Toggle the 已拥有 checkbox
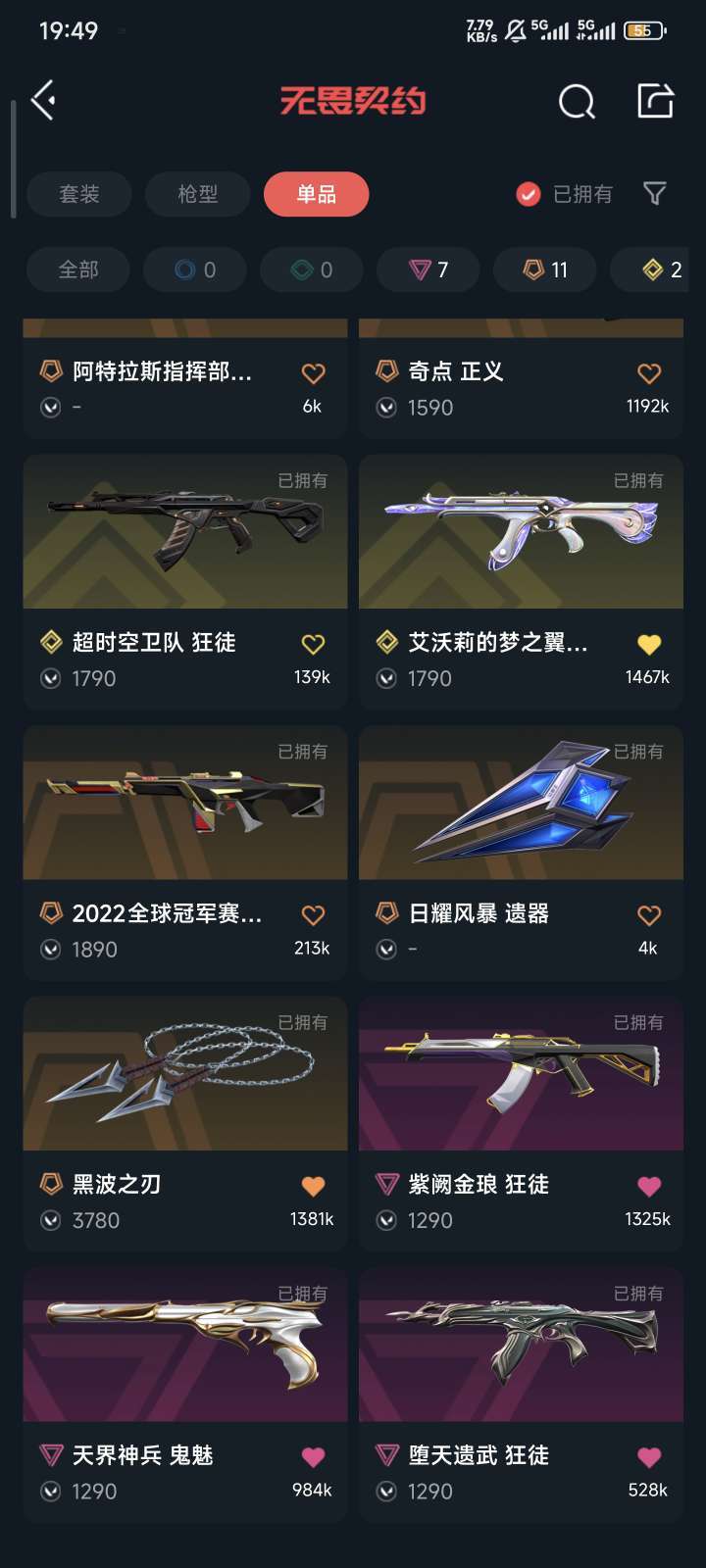This screenshot has width=706, height=1568. tap(529, 194)
